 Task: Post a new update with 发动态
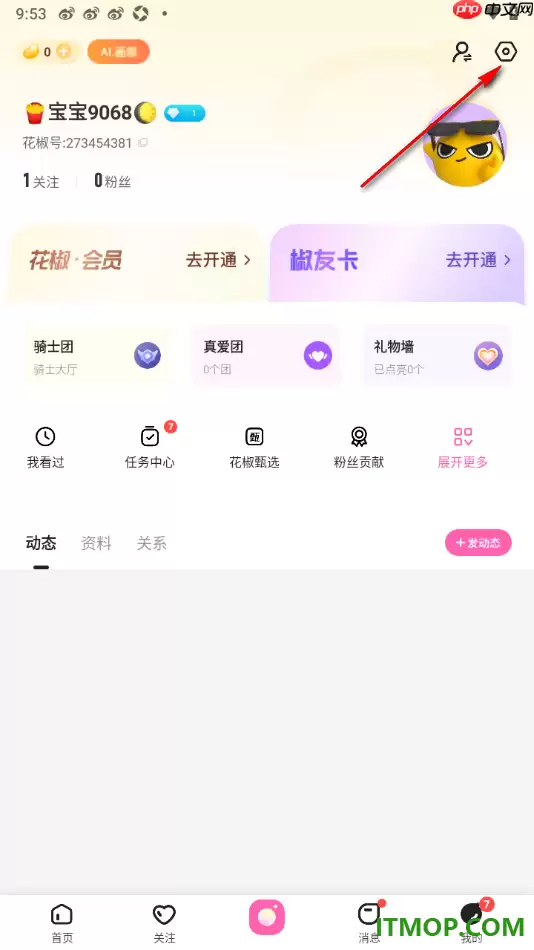pos(478,543)
